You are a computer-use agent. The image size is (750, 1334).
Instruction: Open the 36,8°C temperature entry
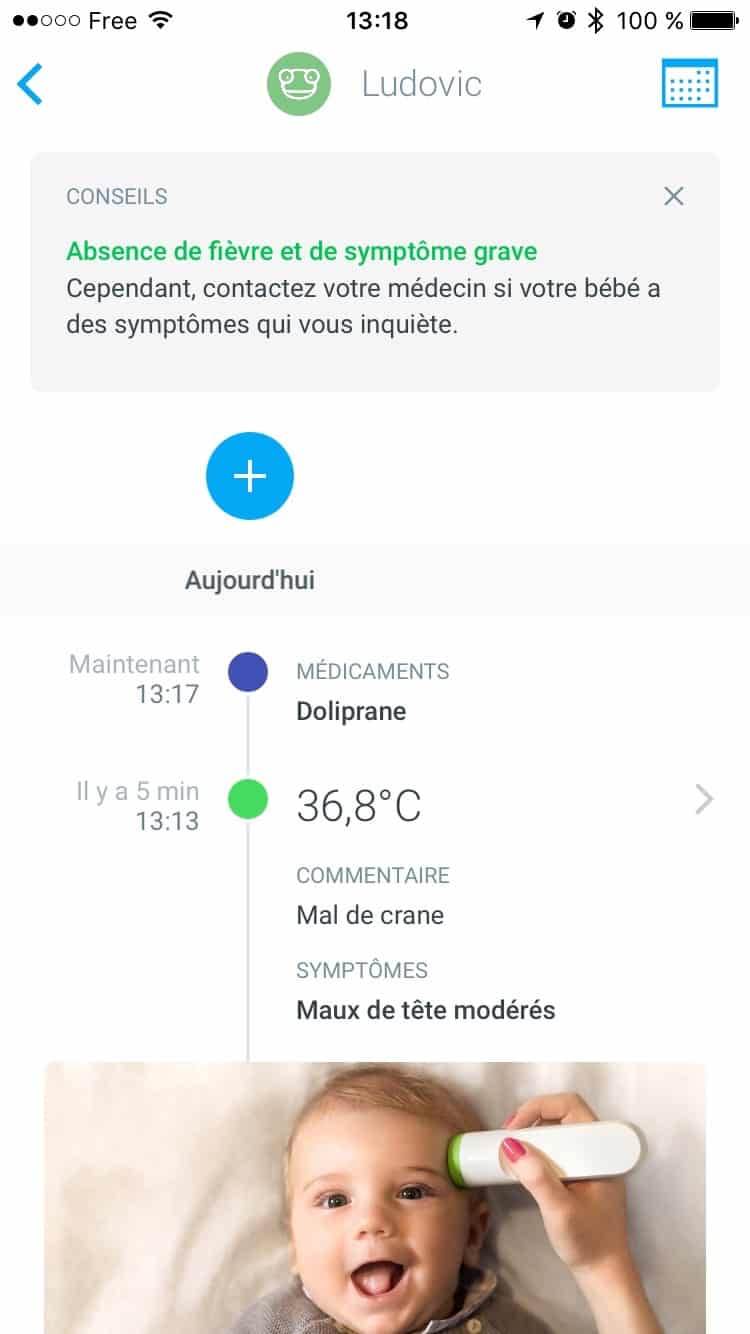pyautogui.click(x=359, y=805)
